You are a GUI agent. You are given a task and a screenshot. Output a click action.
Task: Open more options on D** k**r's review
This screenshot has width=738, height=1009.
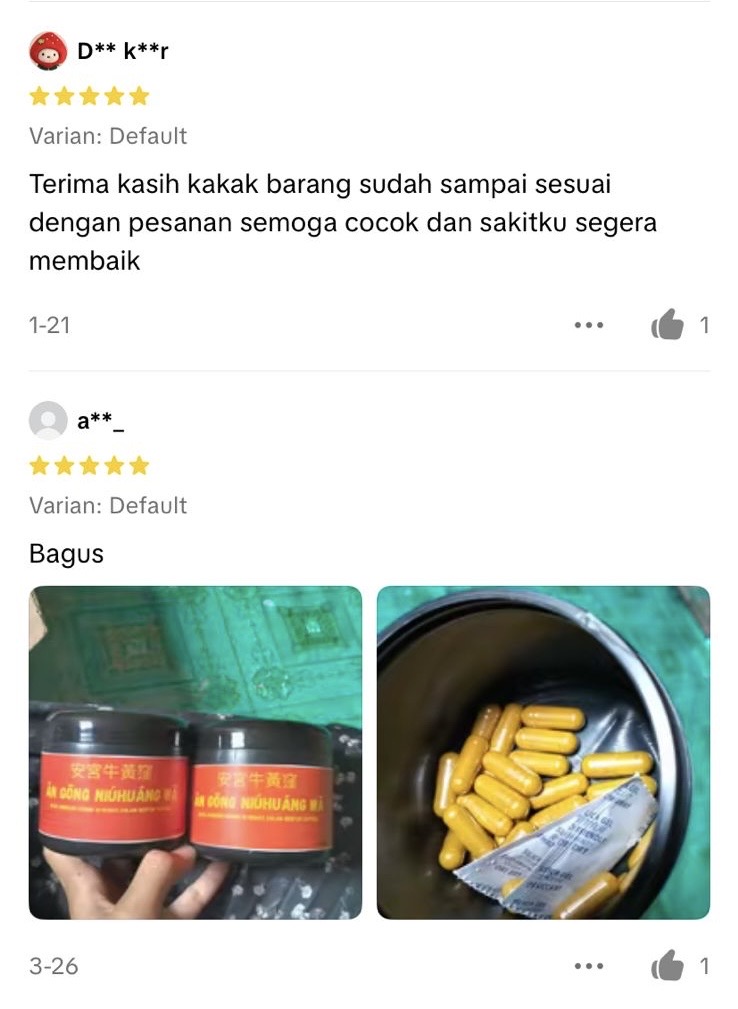click(589, 325)
